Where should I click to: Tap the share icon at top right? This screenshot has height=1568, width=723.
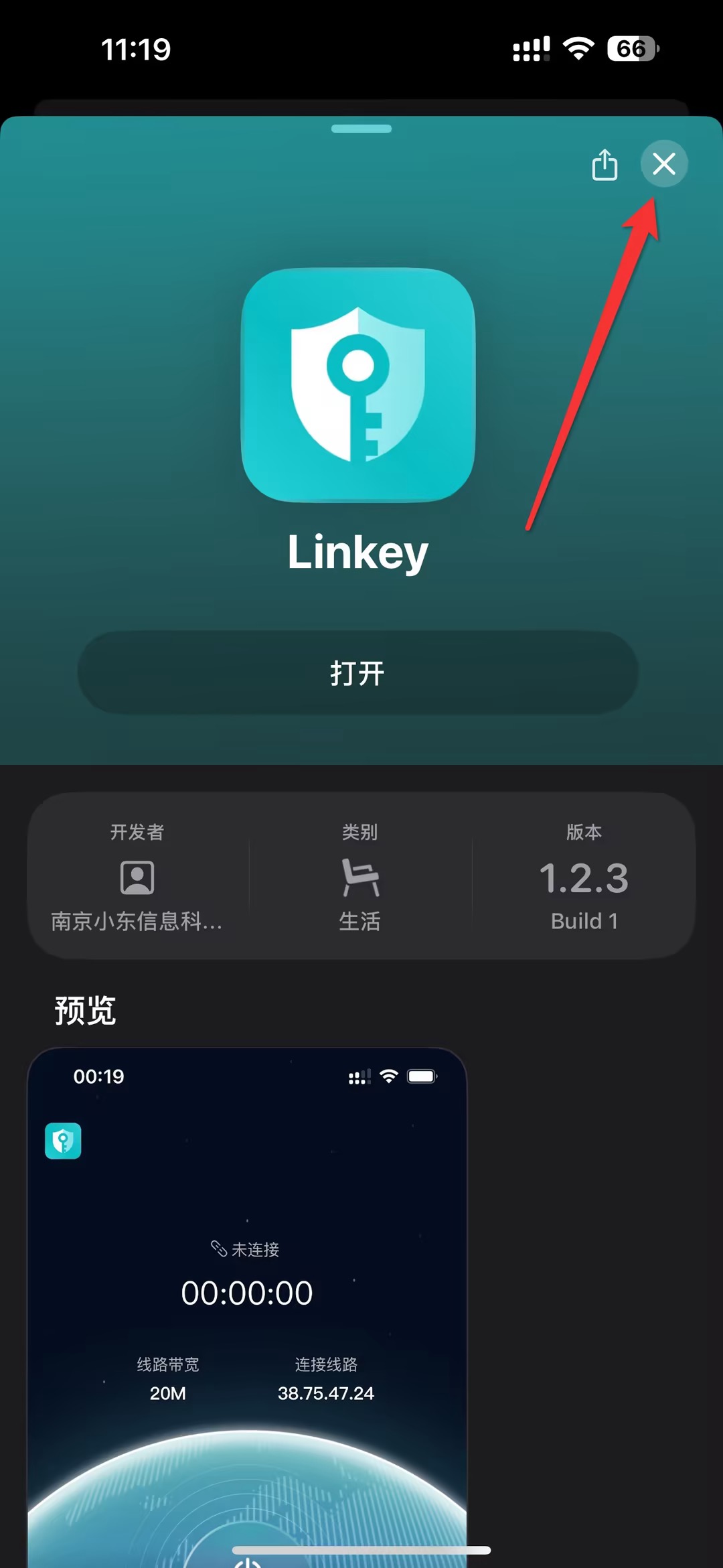[x=604, y=164]
